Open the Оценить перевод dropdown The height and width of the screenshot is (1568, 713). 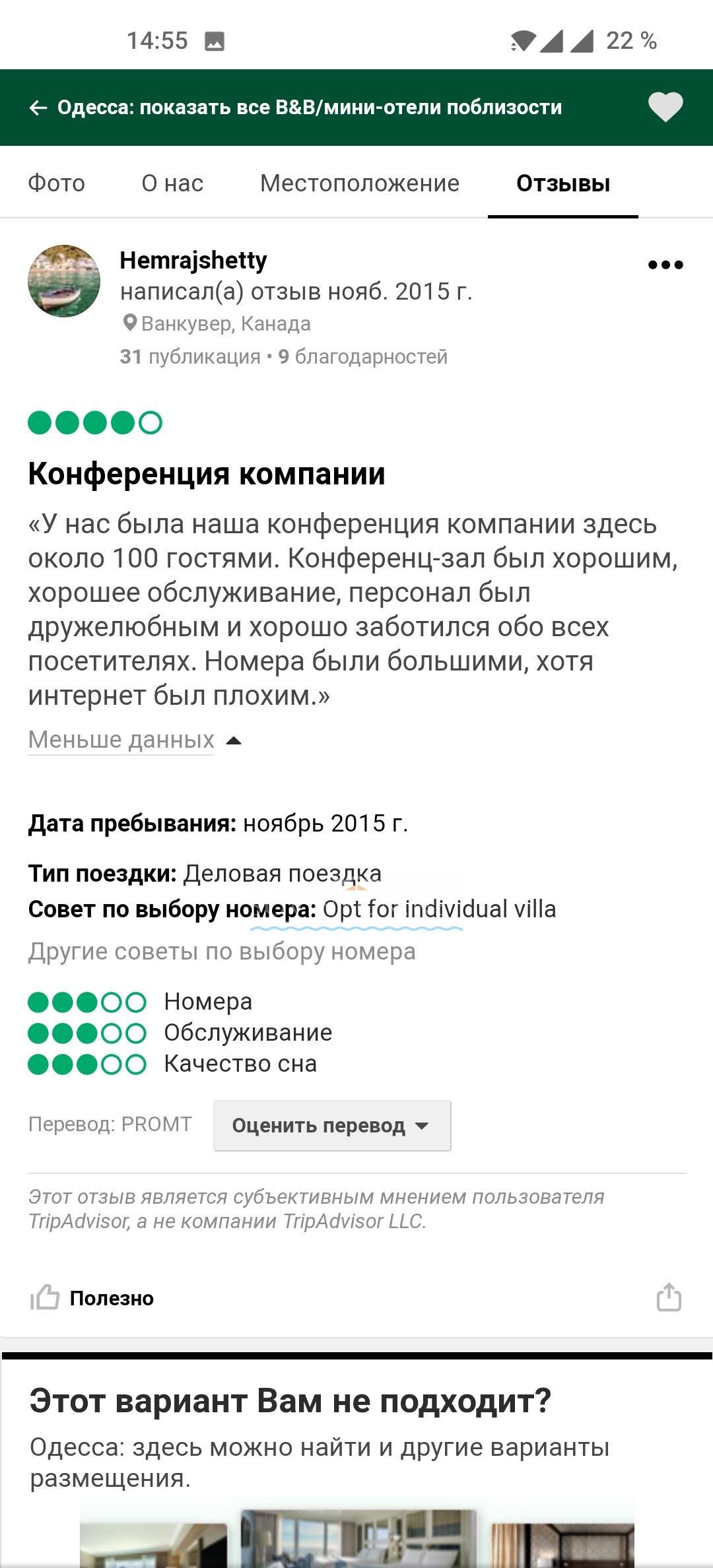coord(331,1125)
